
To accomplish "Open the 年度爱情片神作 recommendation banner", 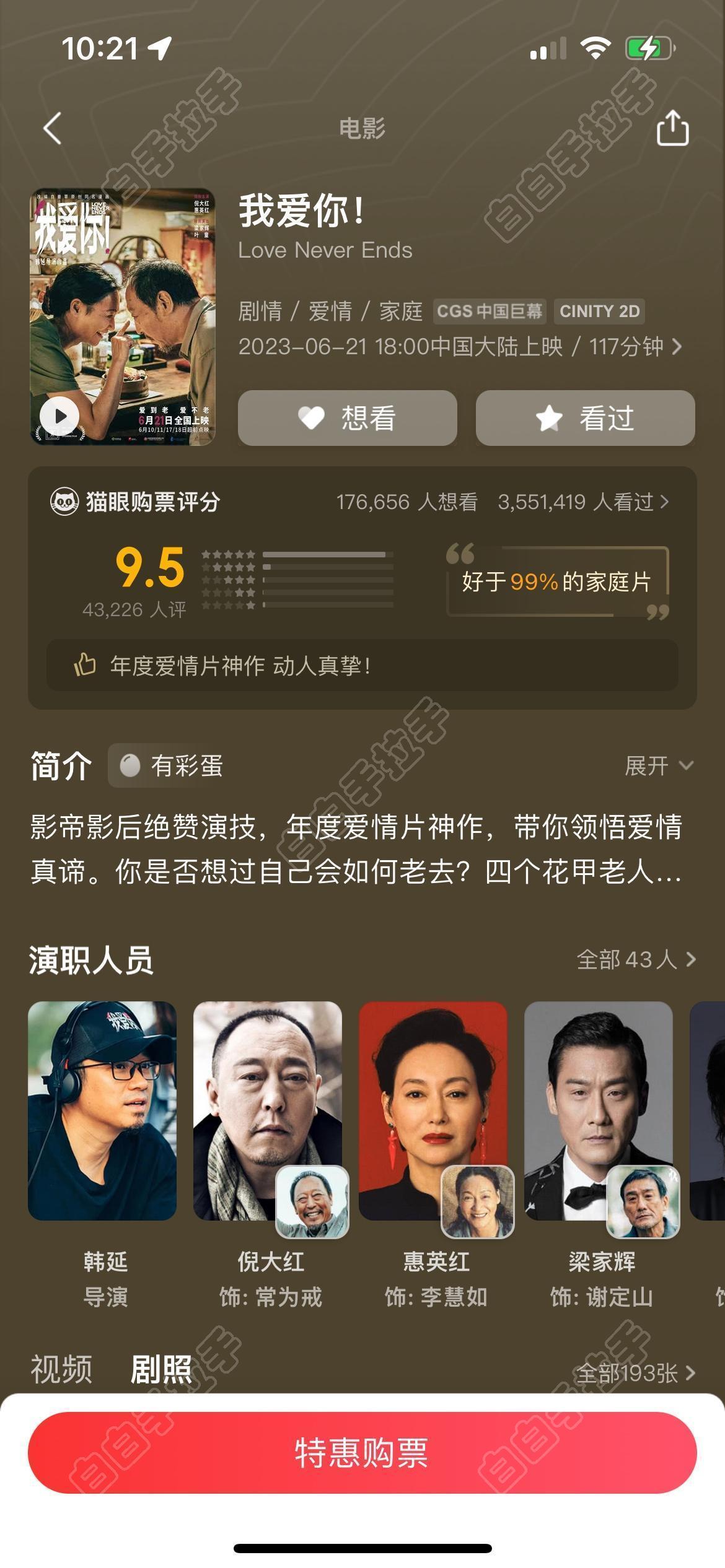I will 362,666.
